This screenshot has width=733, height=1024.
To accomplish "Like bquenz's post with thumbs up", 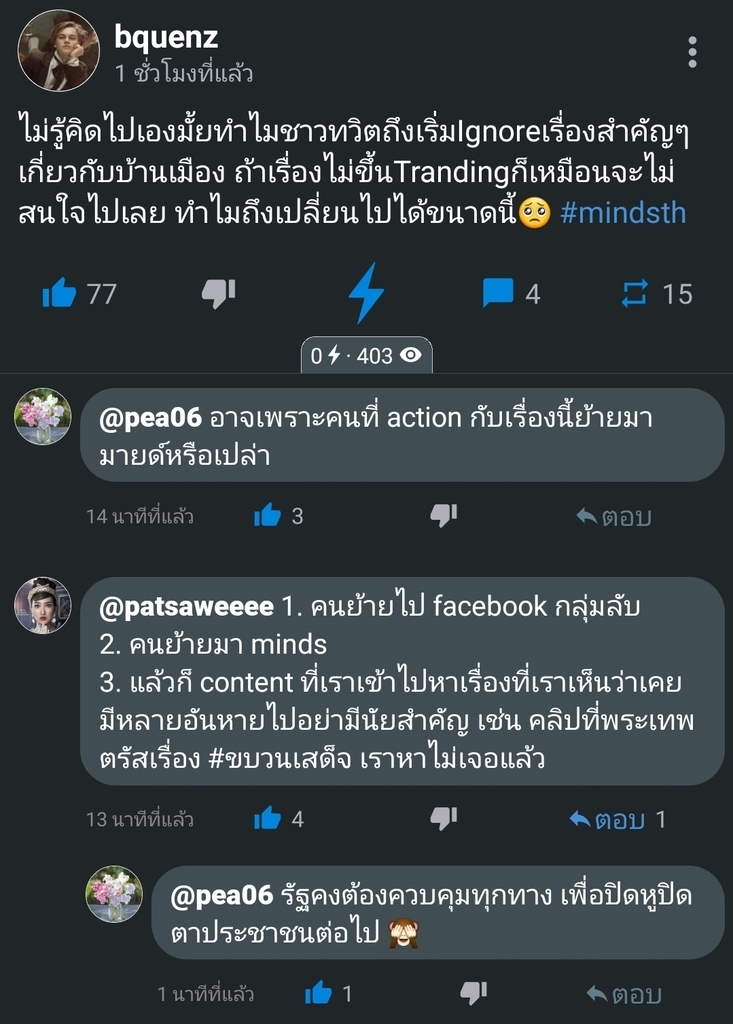I will point(60,293).
